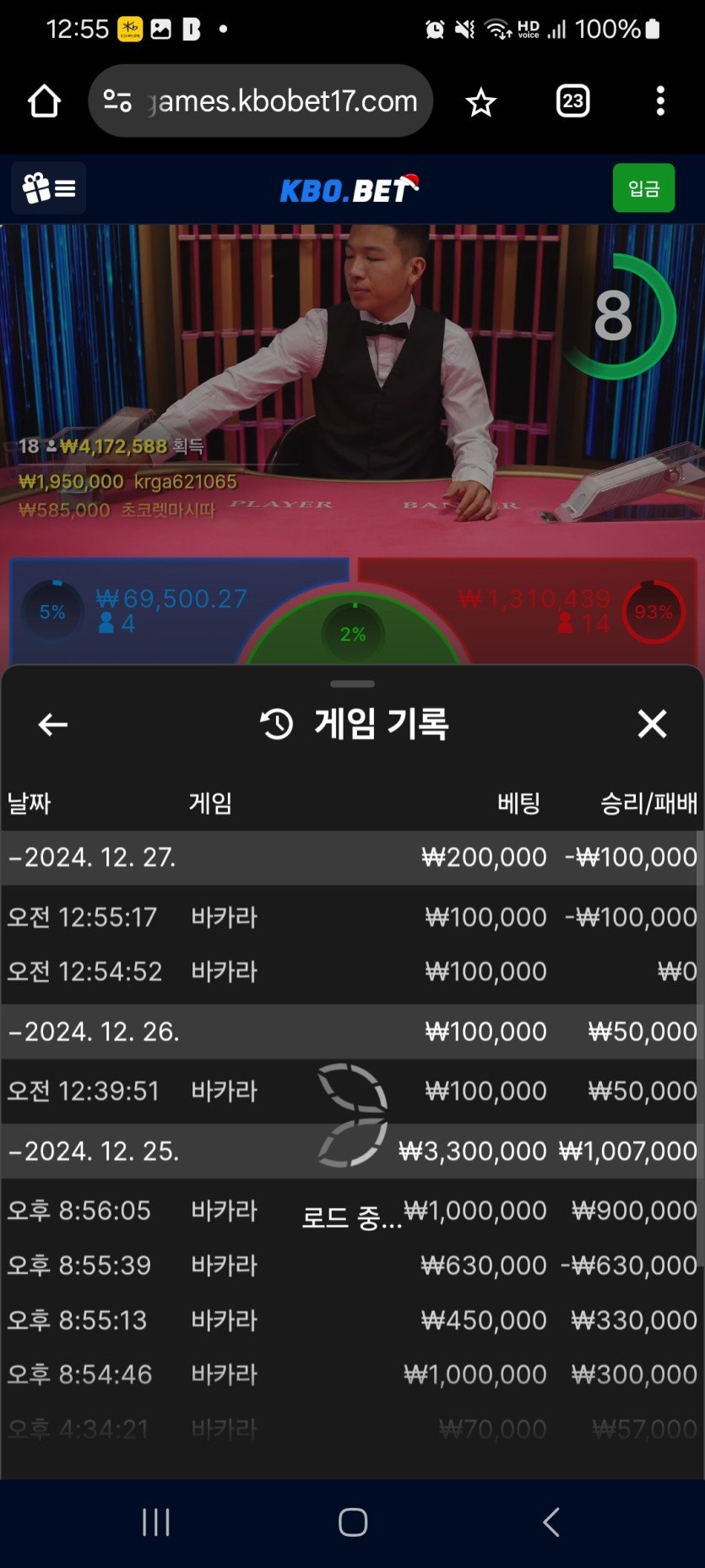Open the browser tab switcher
Image resolution: width=705 pixels, height=1568 pixels.
572,101
